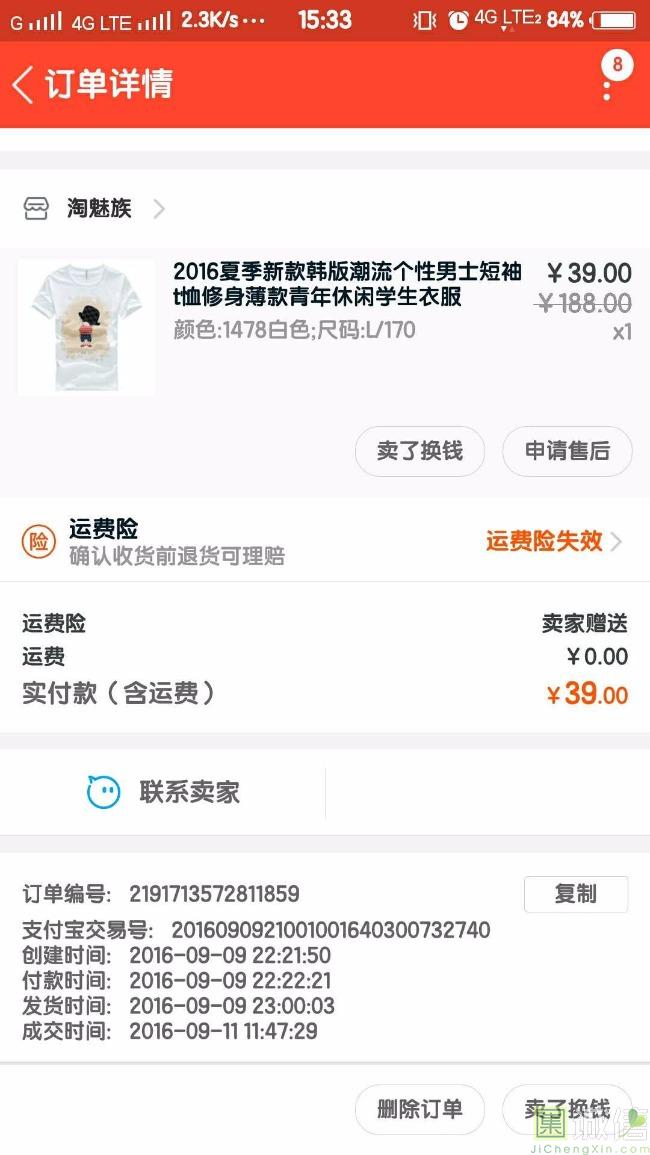
Task: Tap 卖了换钱 under the product
Action: [419, 451]
